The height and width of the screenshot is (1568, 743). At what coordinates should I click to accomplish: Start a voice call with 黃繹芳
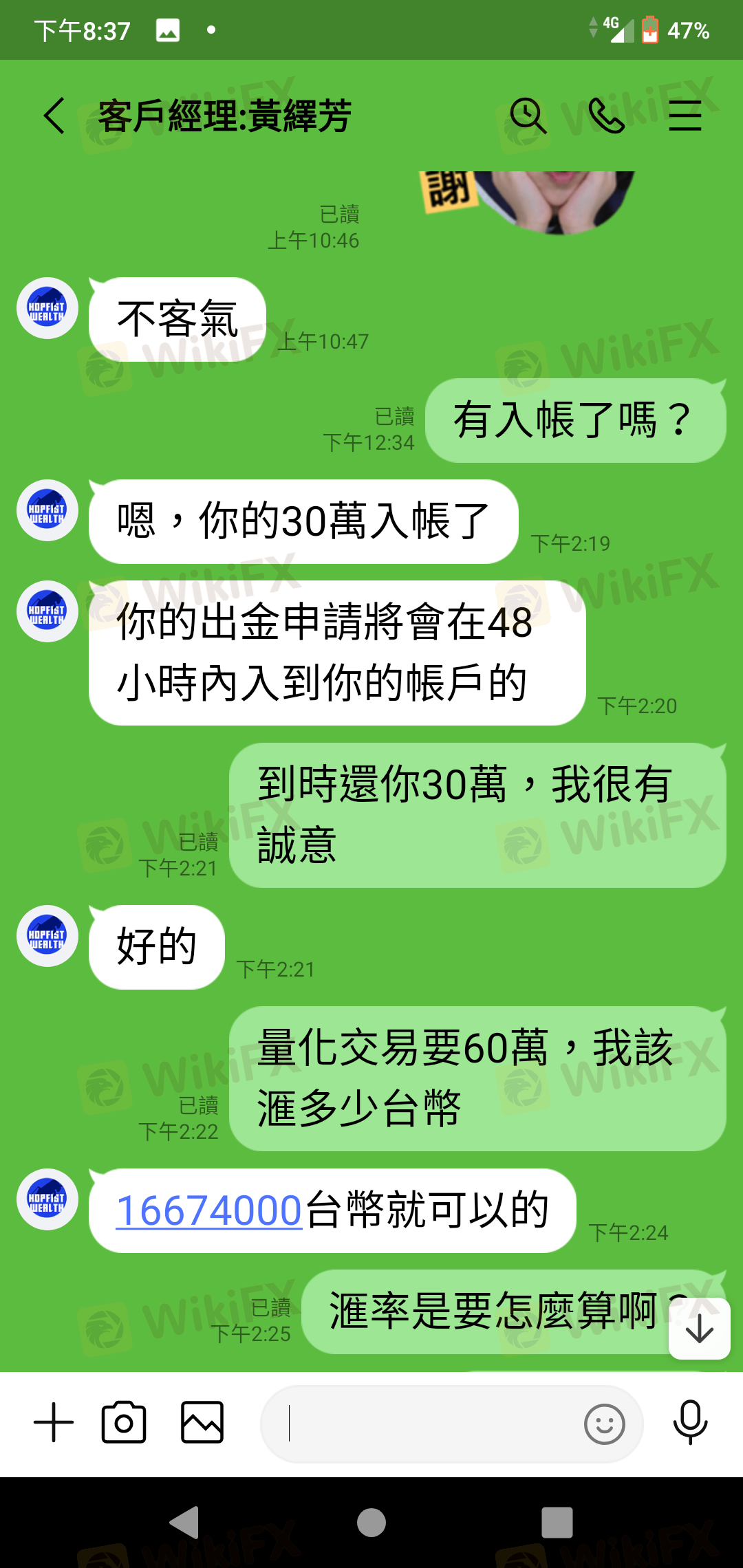[606, 116]
